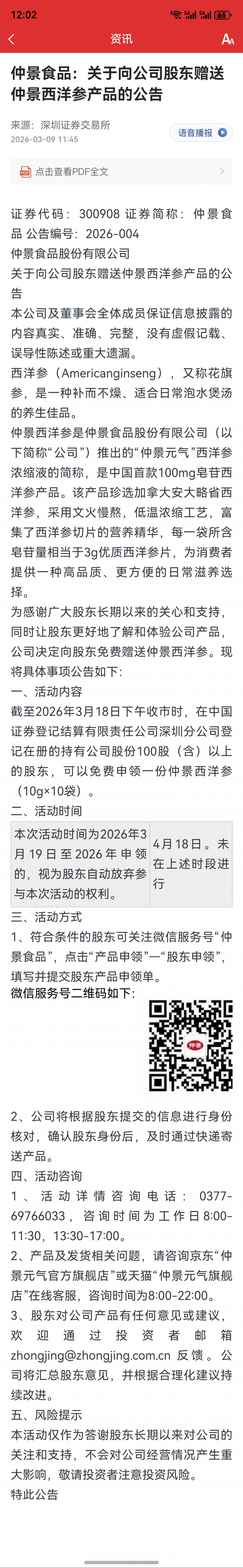Image resolution: width=243 pixels, height=1568 pixels.
Task: Start the 语音播报 audio reading
Action: pos(201,133)
